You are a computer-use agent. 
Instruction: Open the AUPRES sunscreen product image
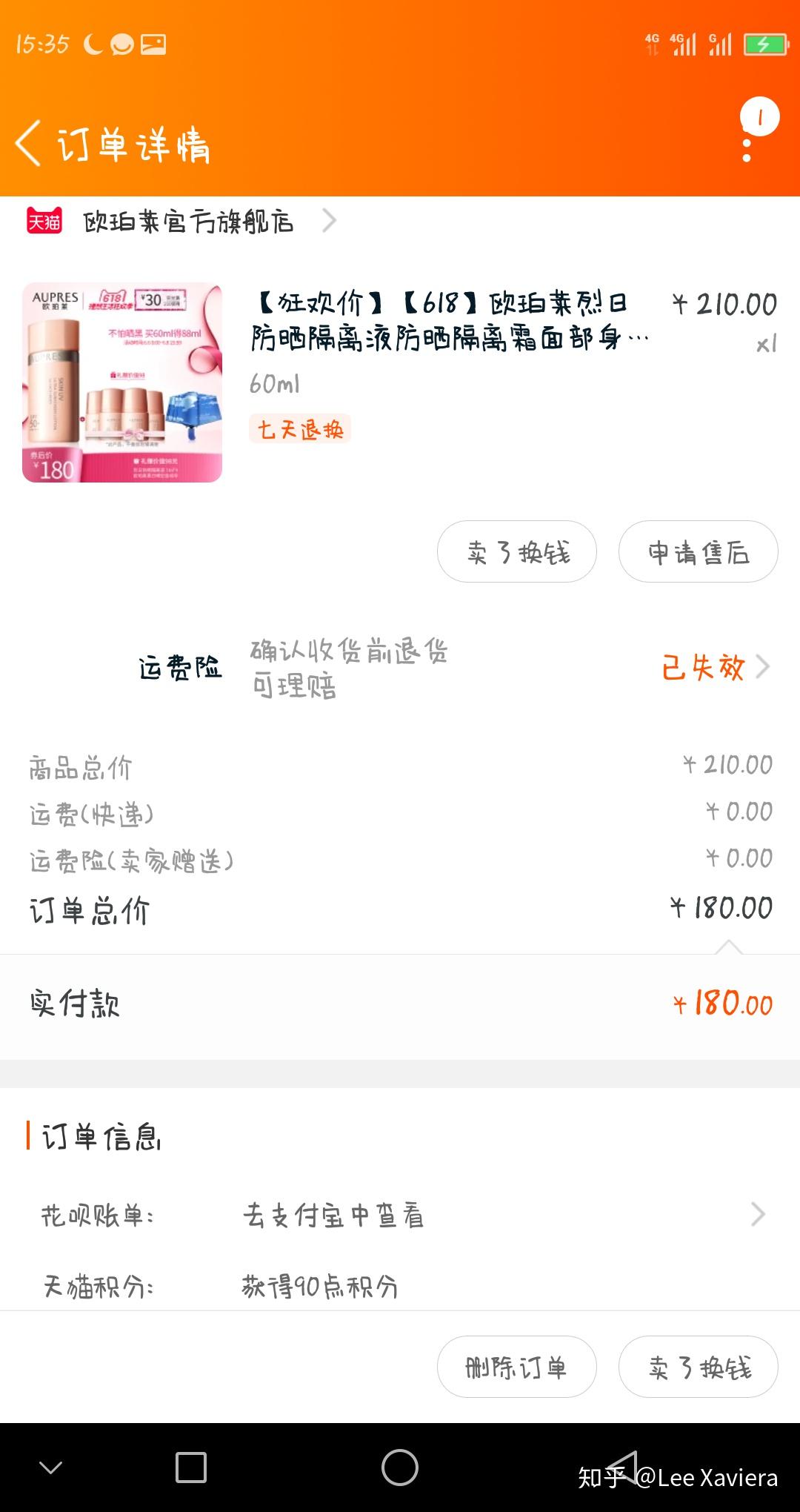tap(122, 382)
